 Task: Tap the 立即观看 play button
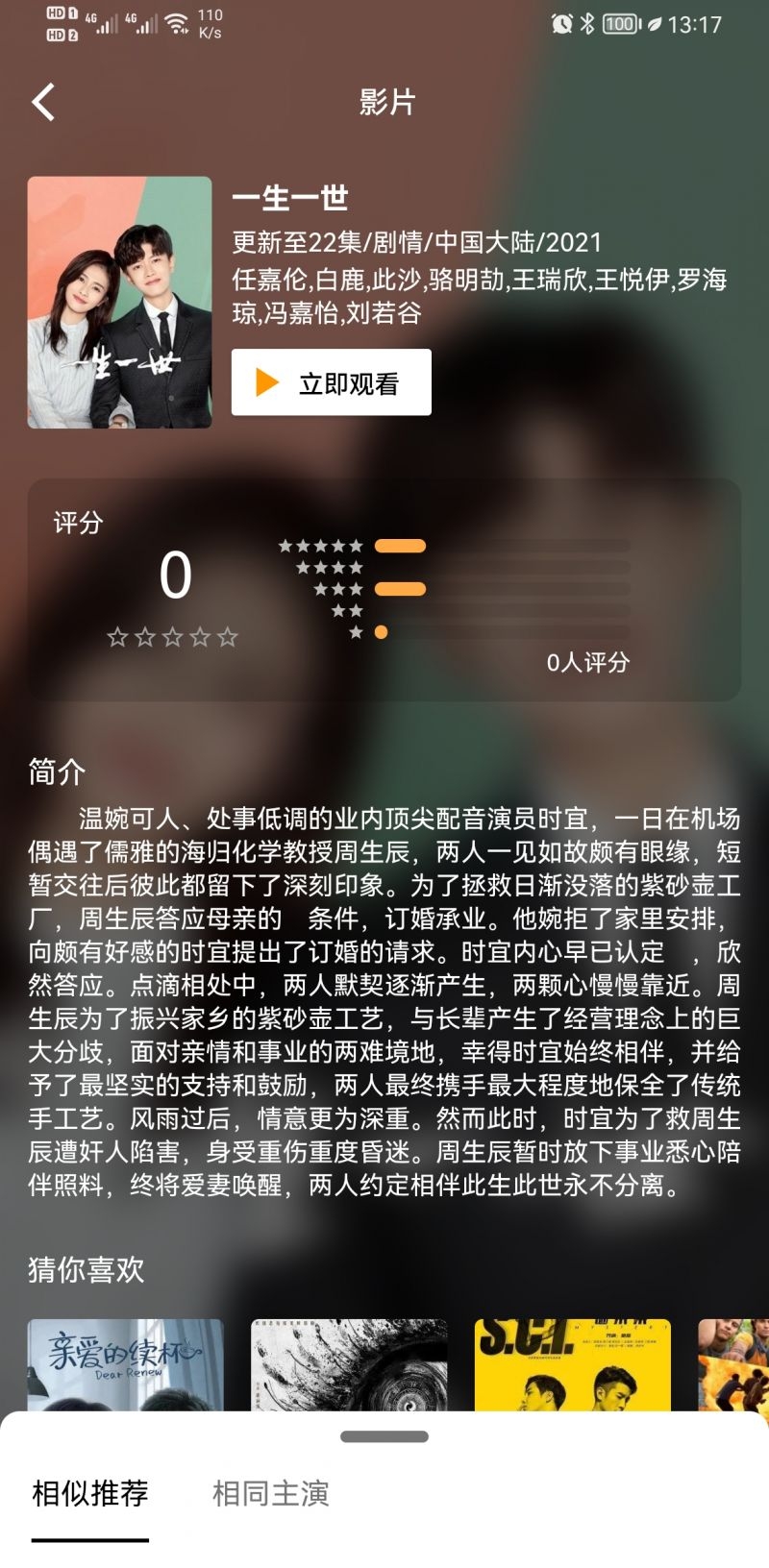click(x=331, y=383)
